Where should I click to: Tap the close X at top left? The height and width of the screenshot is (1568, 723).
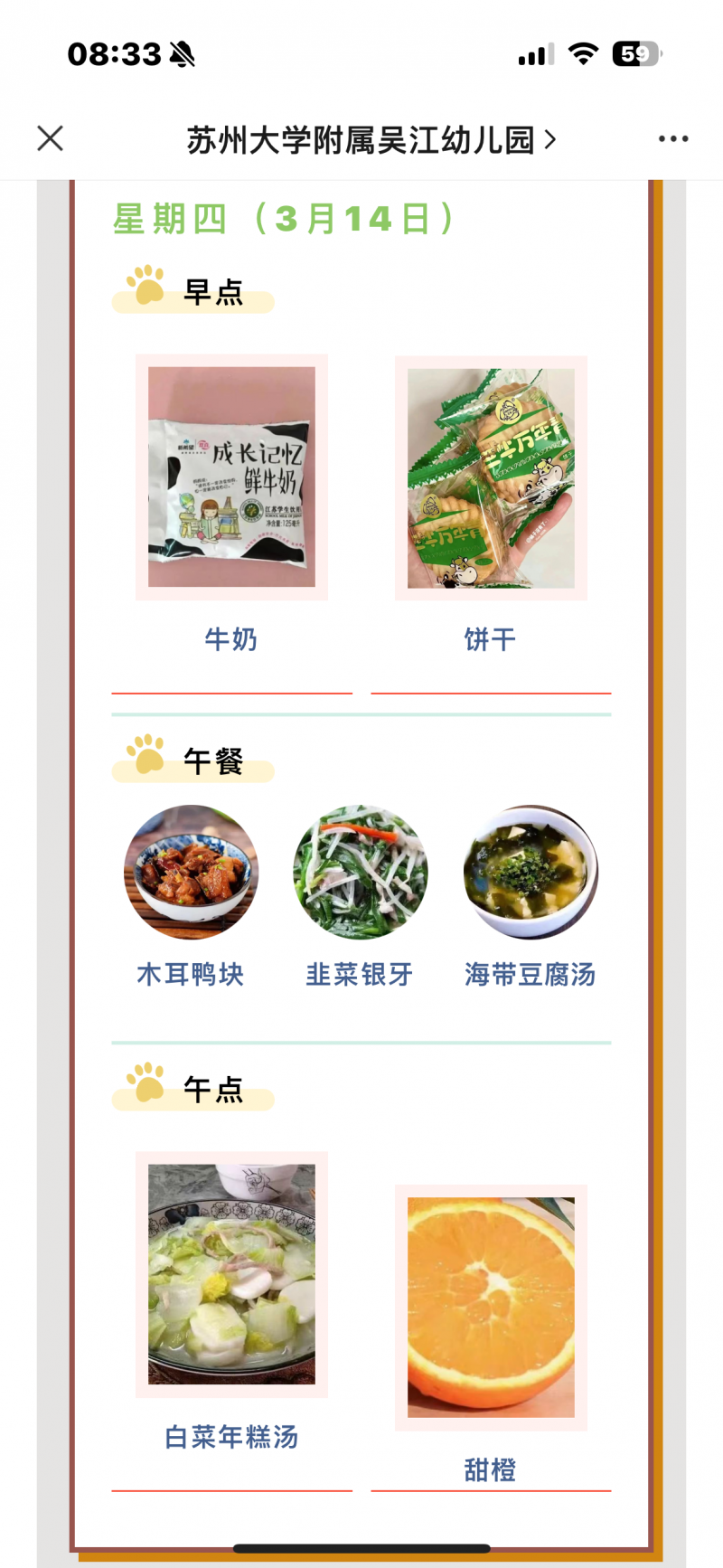coord(50,138)
